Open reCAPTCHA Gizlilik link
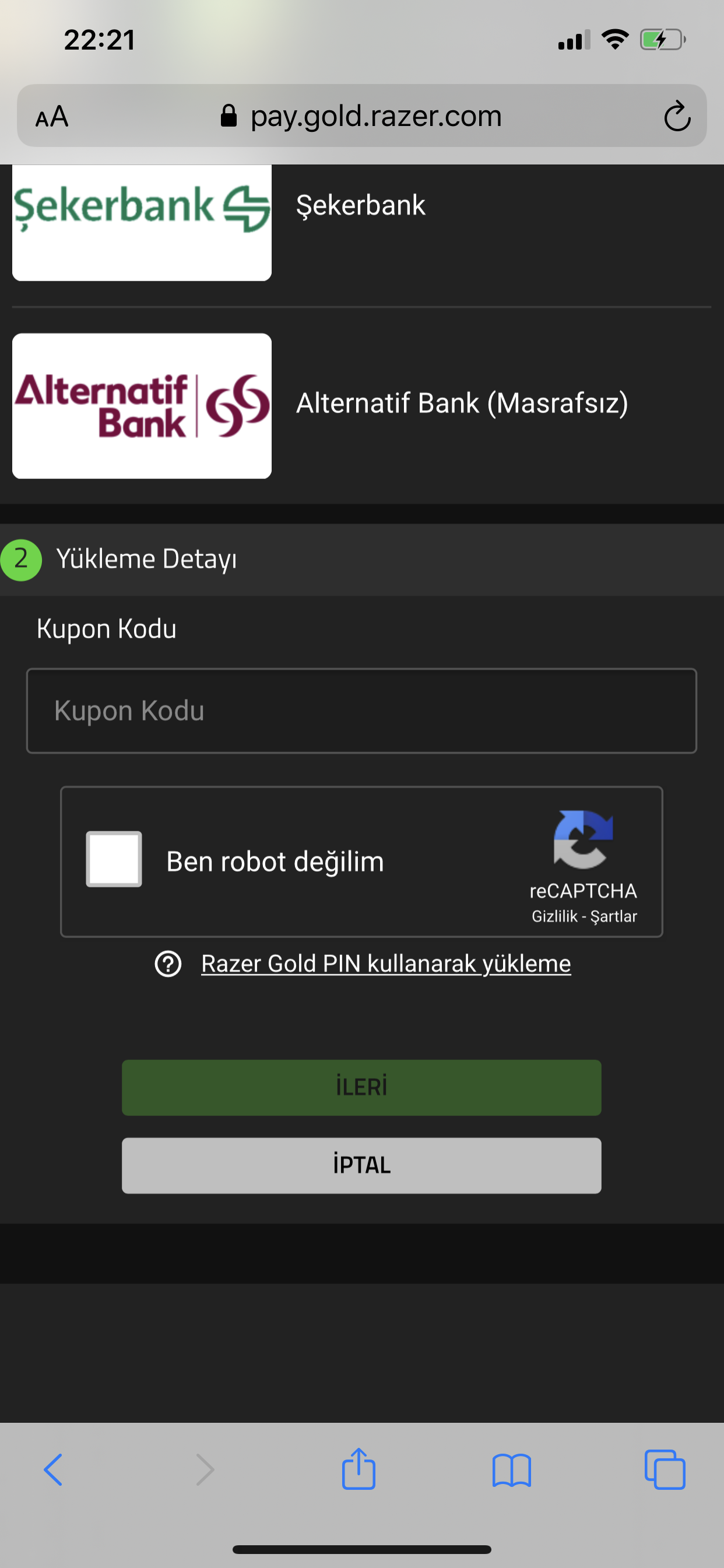The height and width of the screenshot is (1568, 724). (x=554, y=916)
